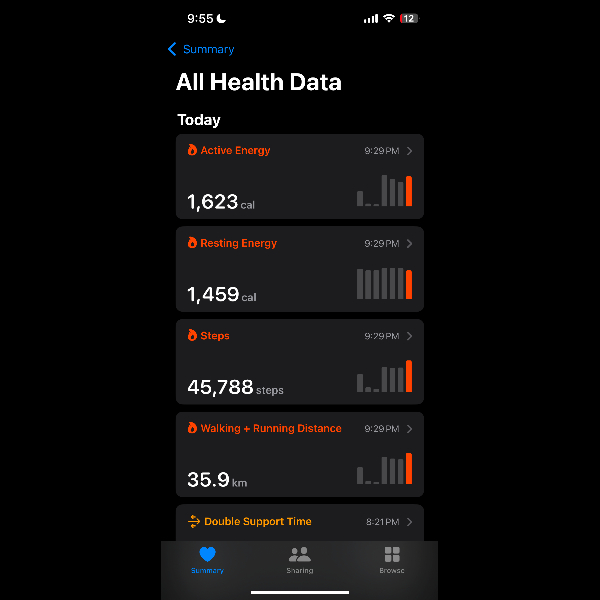
Task: Switch to the Sharing tab
Action: click(299, 559)
